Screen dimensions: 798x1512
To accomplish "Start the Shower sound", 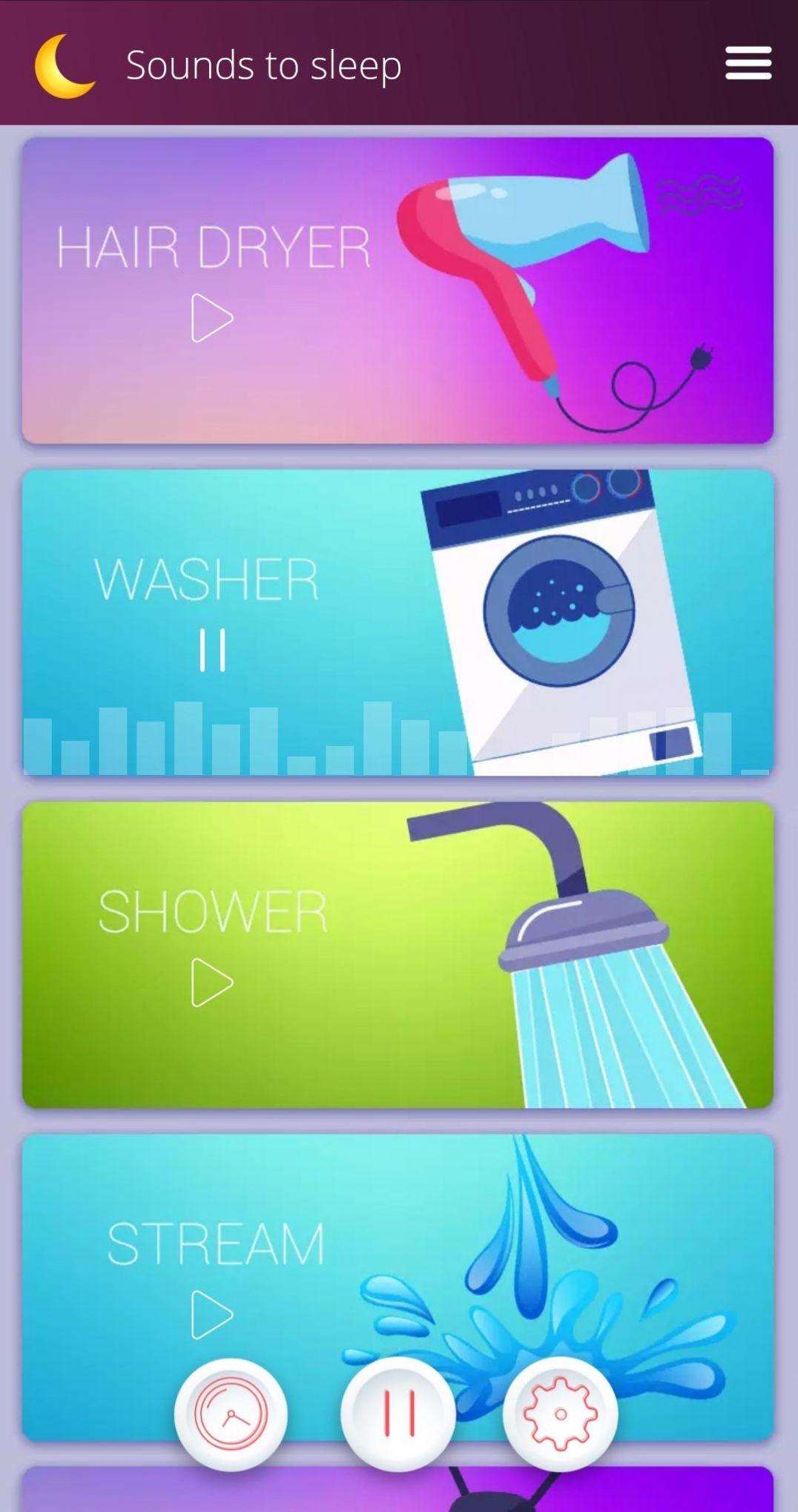I will [x=212, y=983].
